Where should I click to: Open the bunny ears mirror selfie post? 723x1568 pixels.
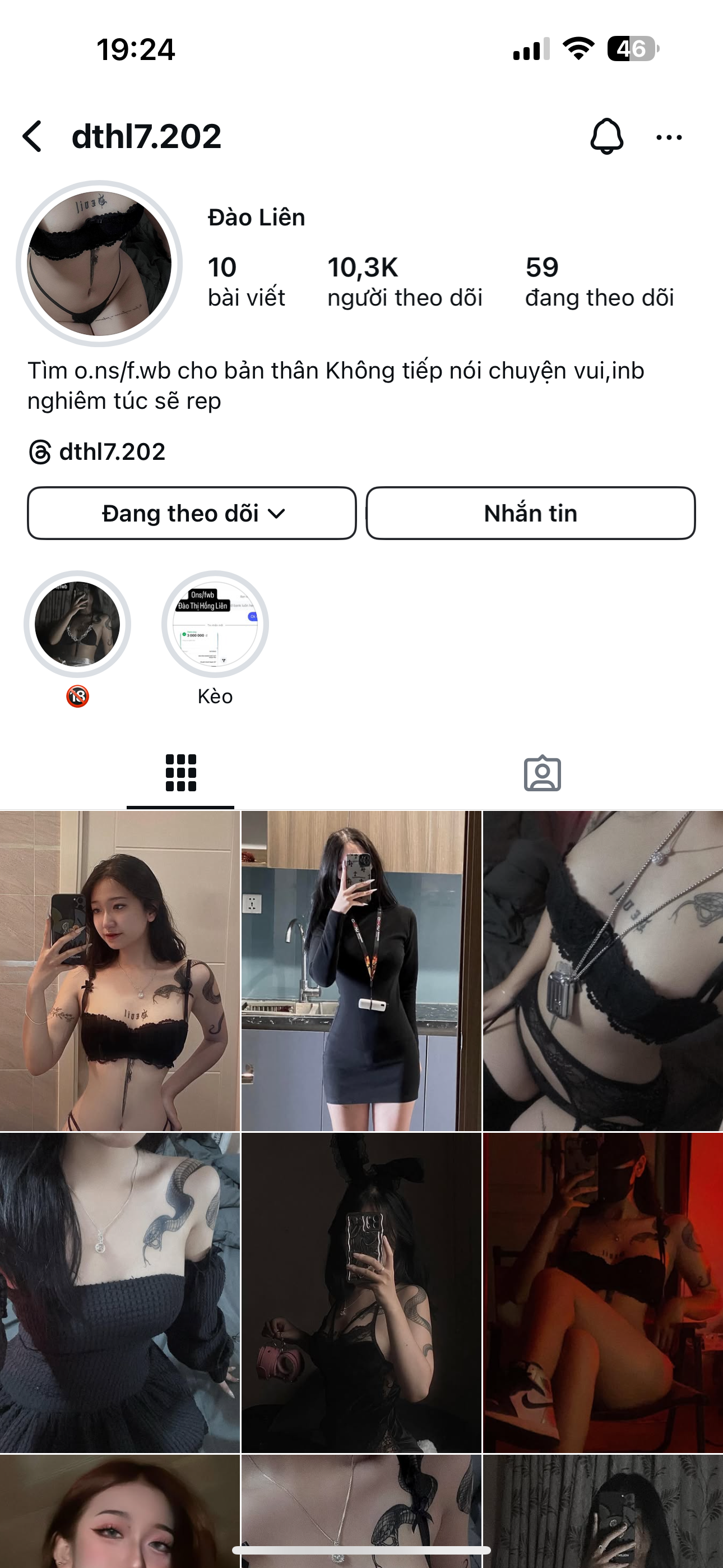point(361,1293)
